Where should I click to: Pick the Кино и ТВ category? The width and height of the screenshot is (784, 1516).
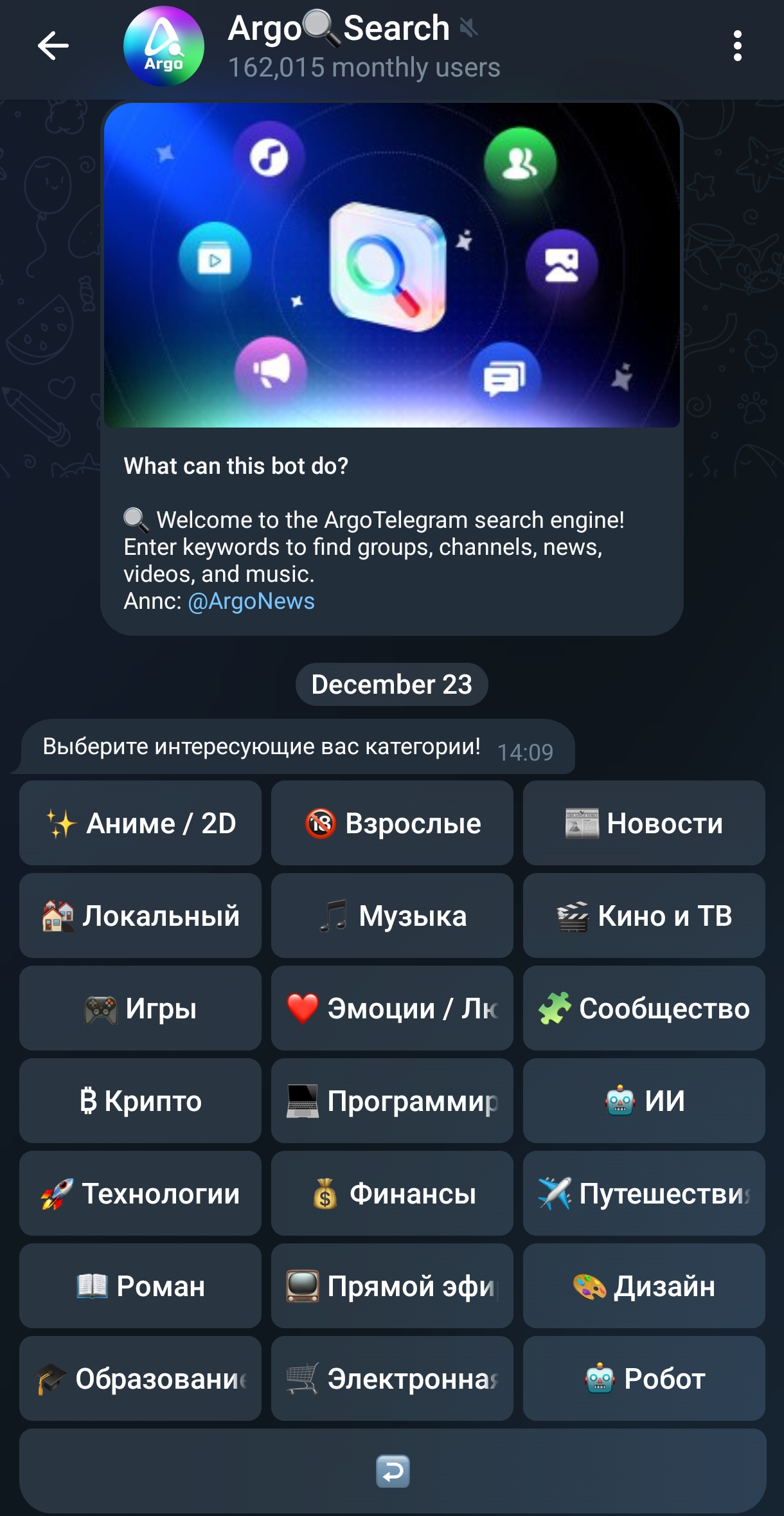[x=643, y=916]
